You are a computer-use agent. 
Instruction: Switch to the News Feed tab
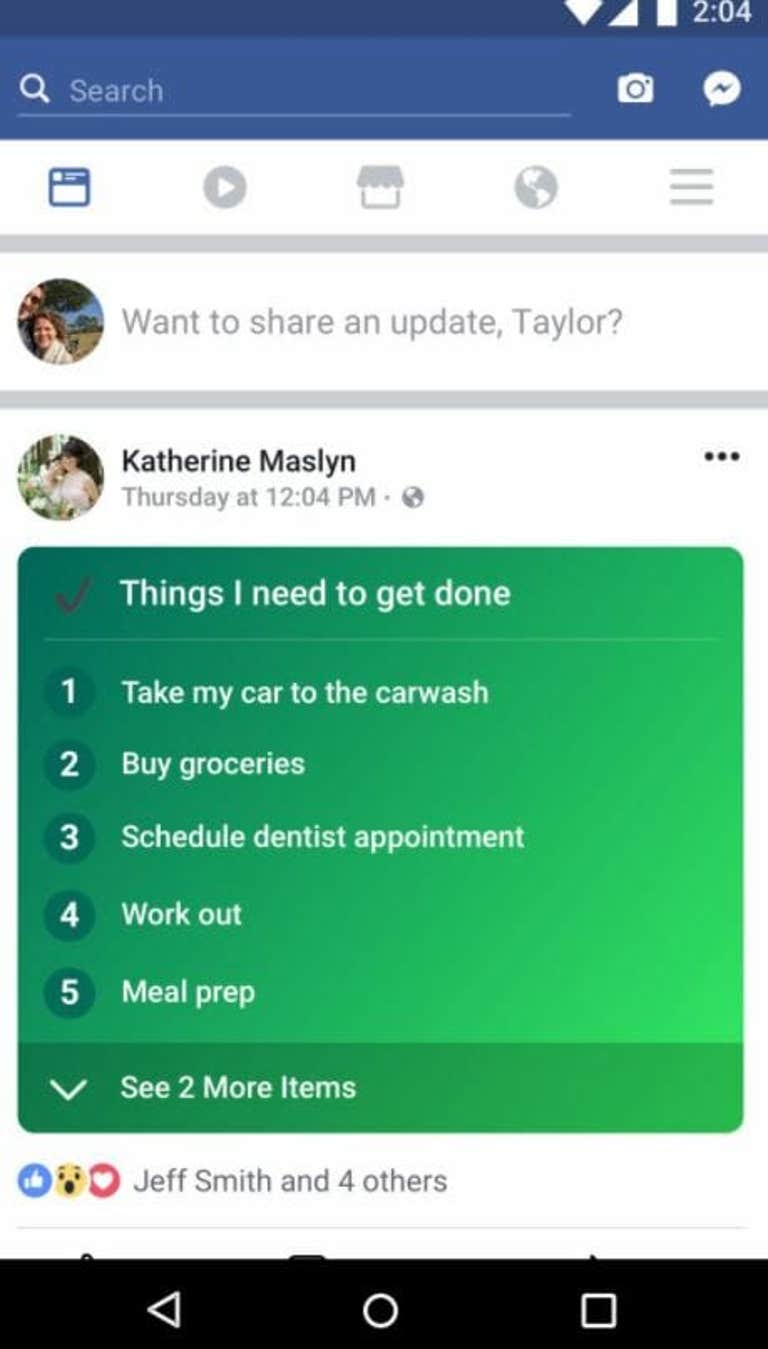69,187
